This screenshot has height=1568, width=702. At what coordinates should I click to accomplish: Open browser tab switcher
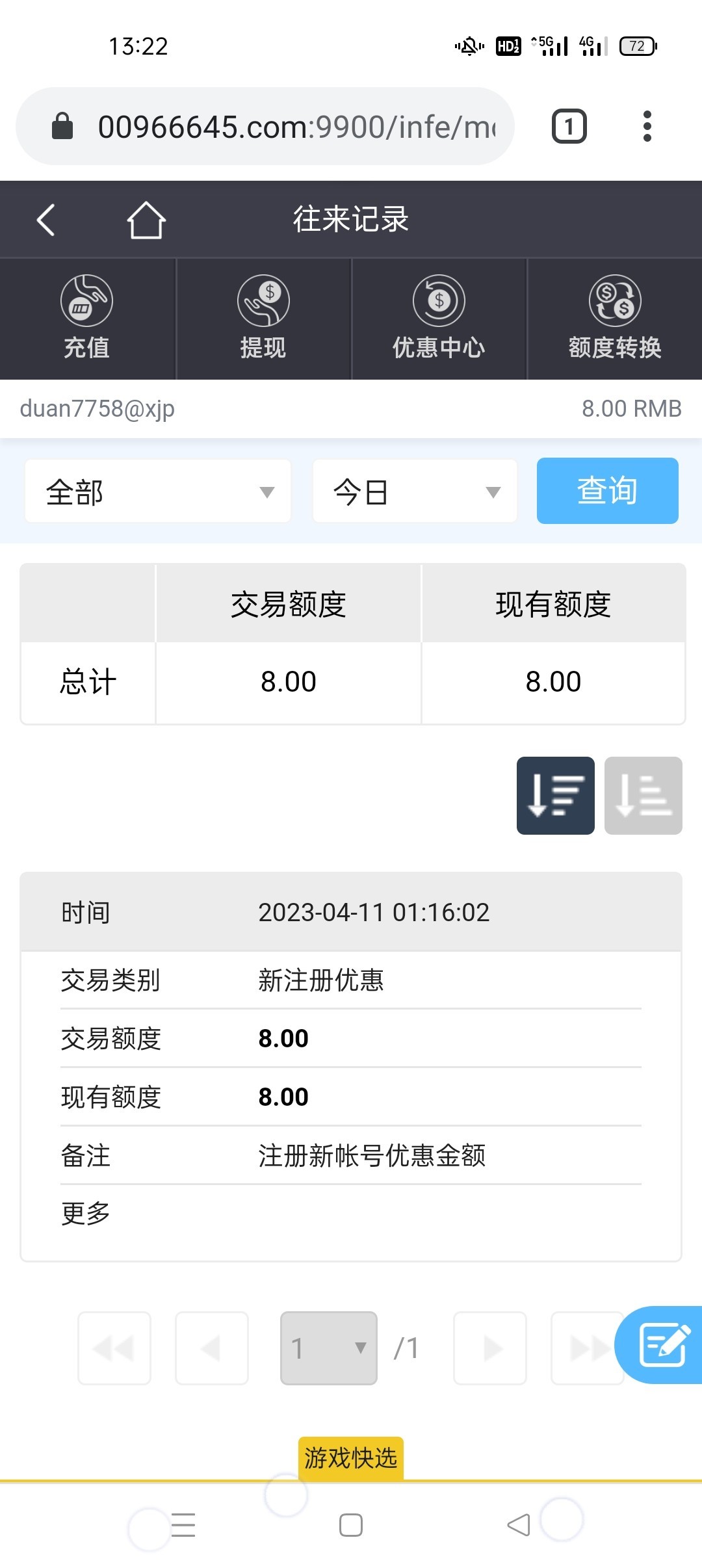[569, 126]
